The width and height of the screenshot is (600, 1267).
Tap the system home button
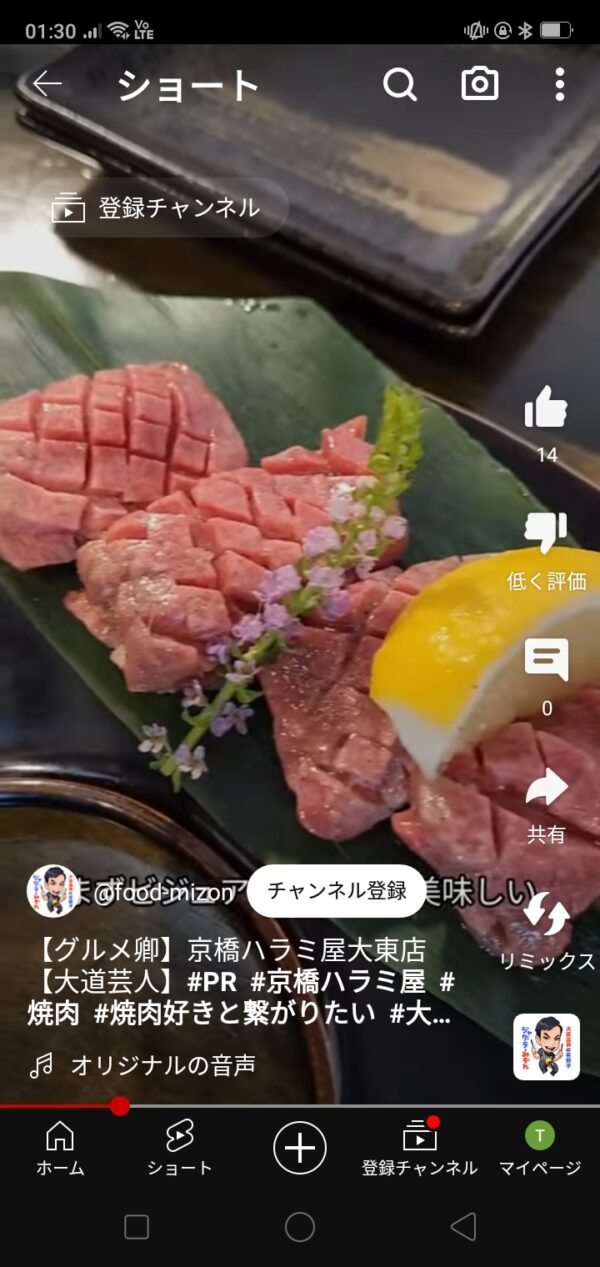click(300, 1227)
